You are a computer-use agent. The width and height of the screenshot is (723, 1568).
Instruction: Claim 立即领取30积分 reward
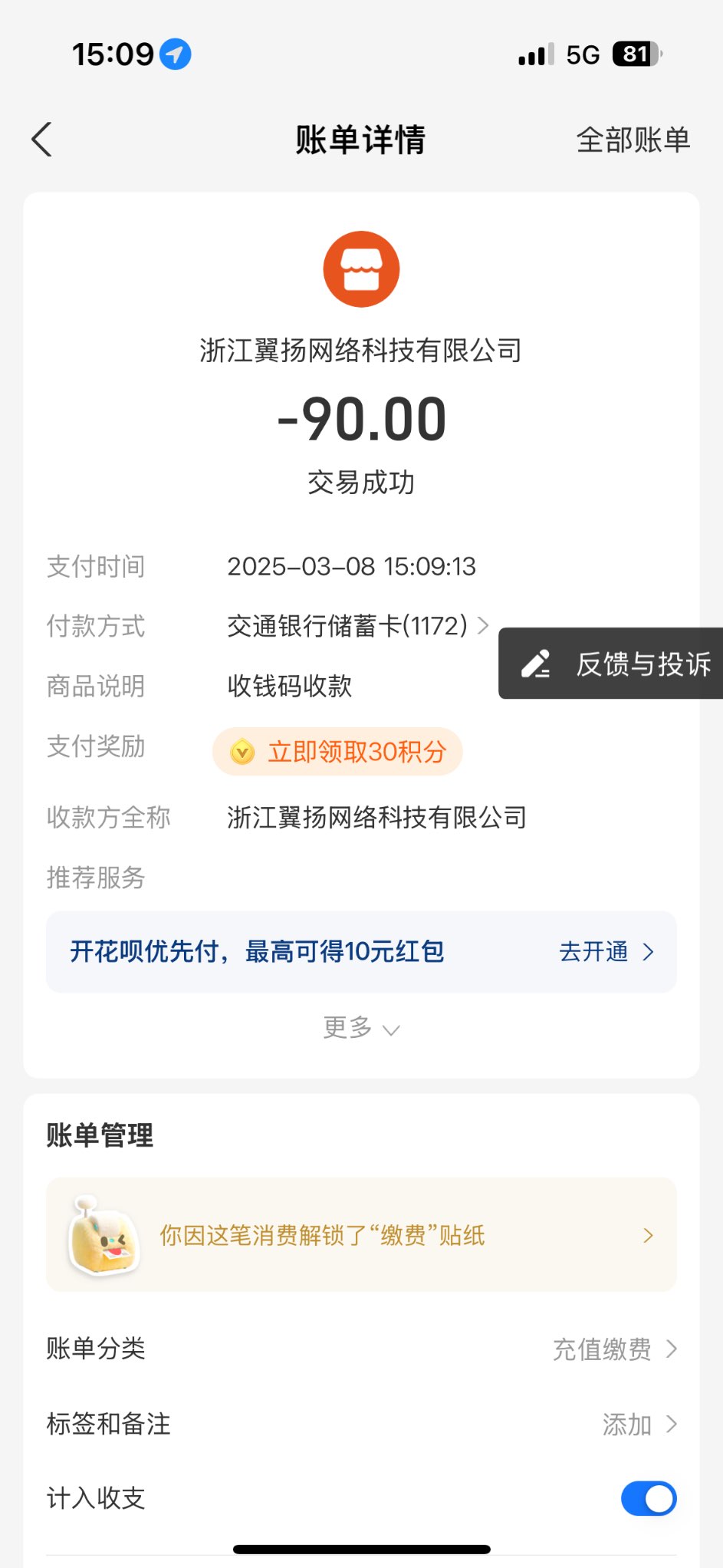[x=338, y=752]
